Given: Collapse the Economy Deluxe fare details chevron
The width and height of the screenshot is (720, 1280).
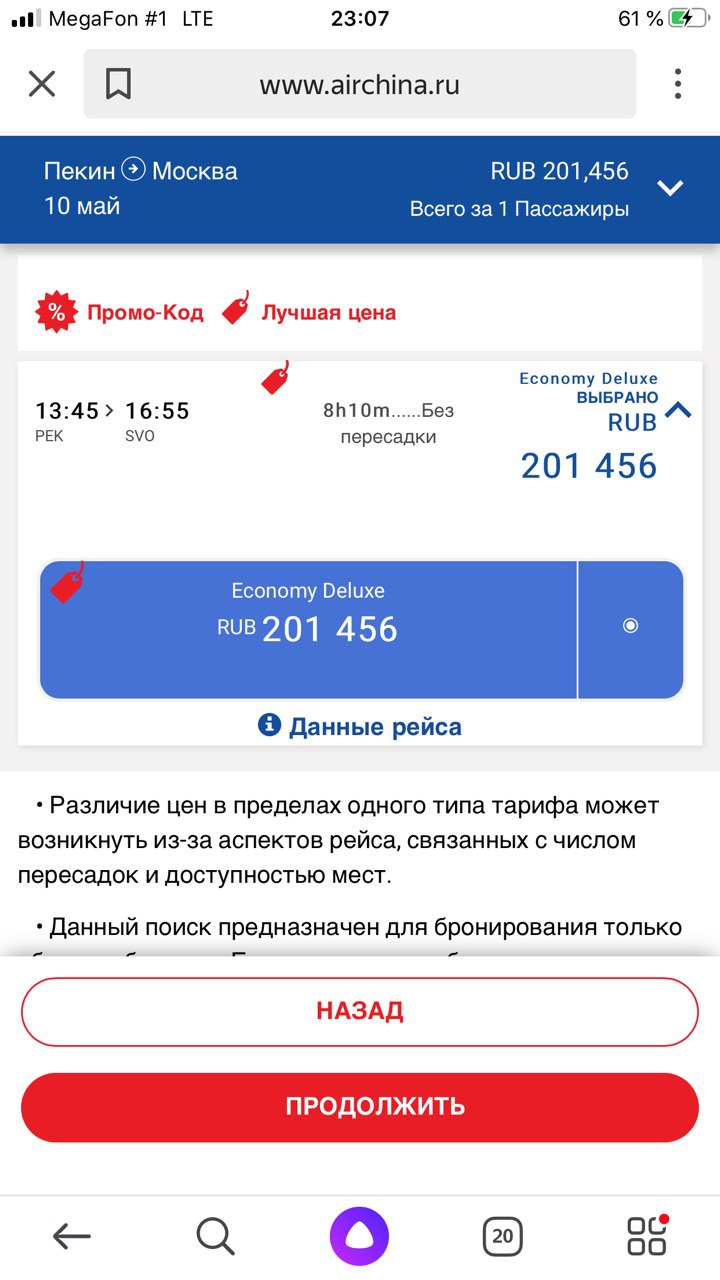Looking at the screenshot, I should (678, 410).
